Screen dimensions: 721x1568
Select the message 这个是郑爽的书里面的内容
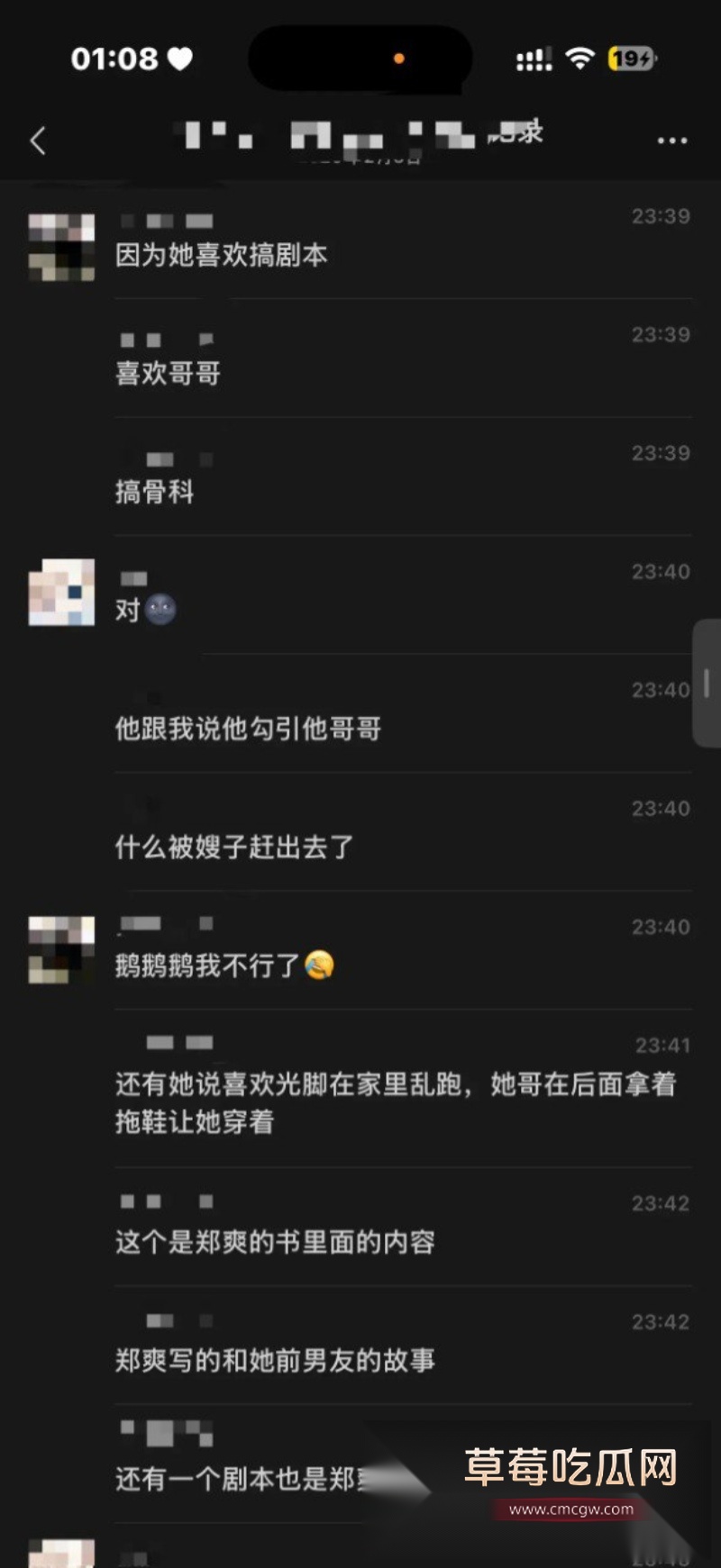tap(275, 1242)
